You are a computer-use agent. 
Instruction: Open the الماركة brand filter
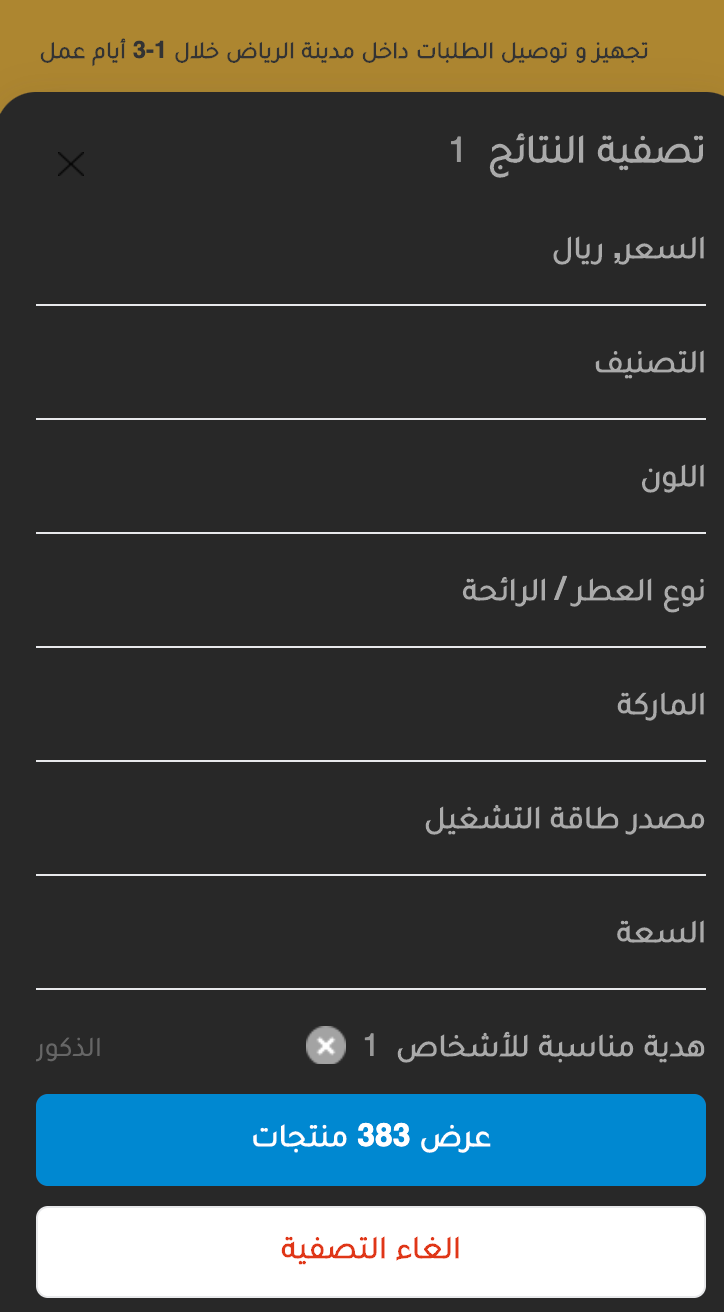[x=371, y=704]
